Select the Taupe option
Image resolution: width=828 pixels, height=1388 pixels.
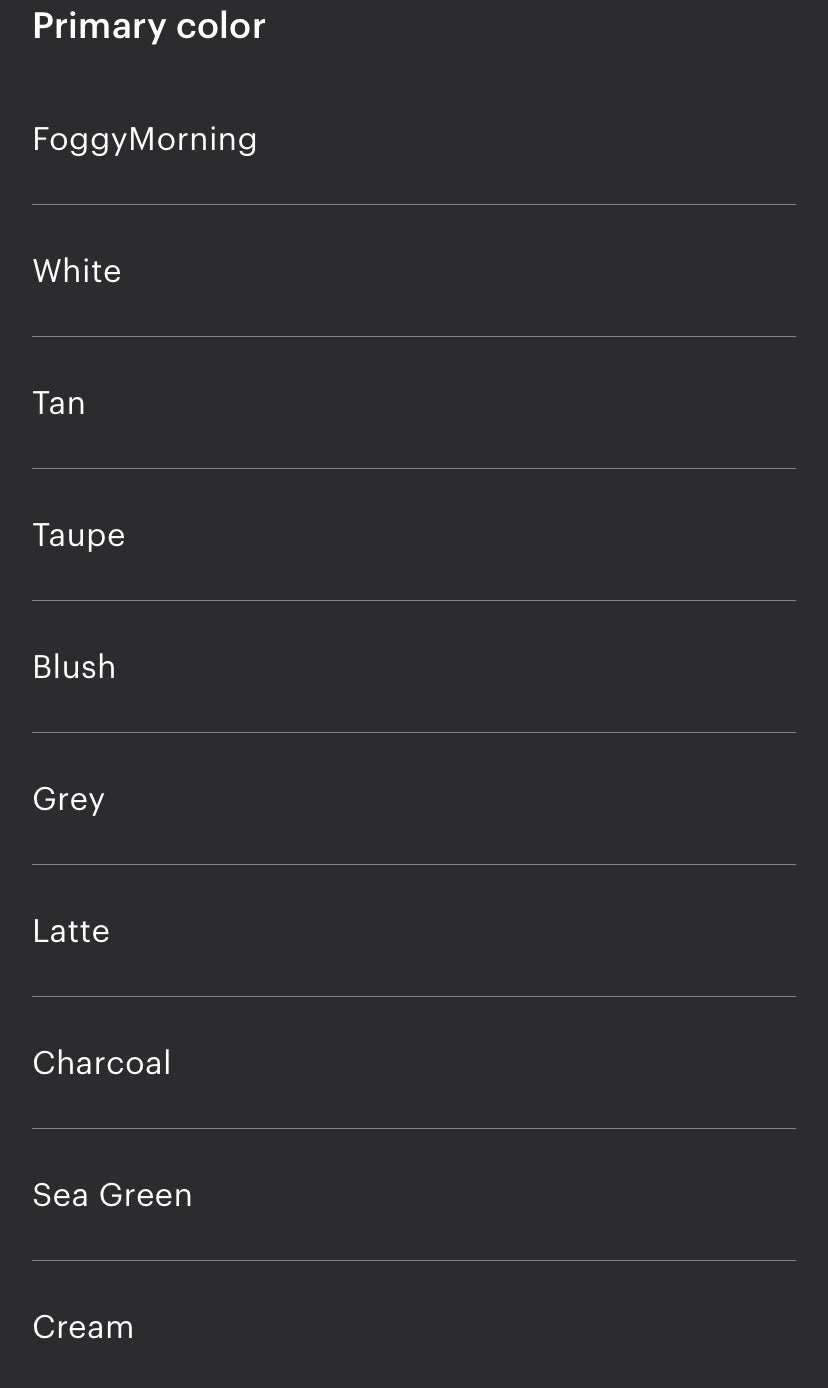[x=79, y=535]
